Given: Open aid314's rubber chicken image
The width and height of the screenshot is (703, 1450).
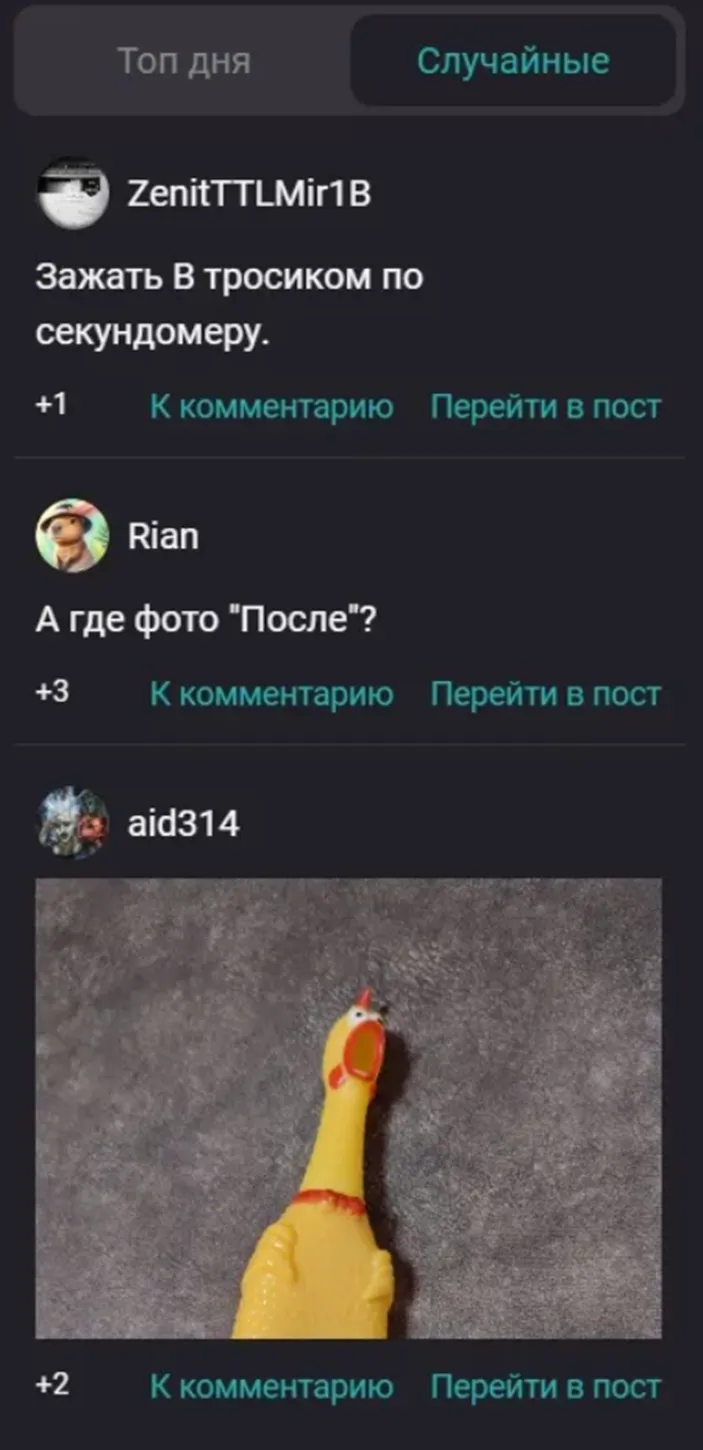Looking at the screenshot, I should coord(348,1108).
